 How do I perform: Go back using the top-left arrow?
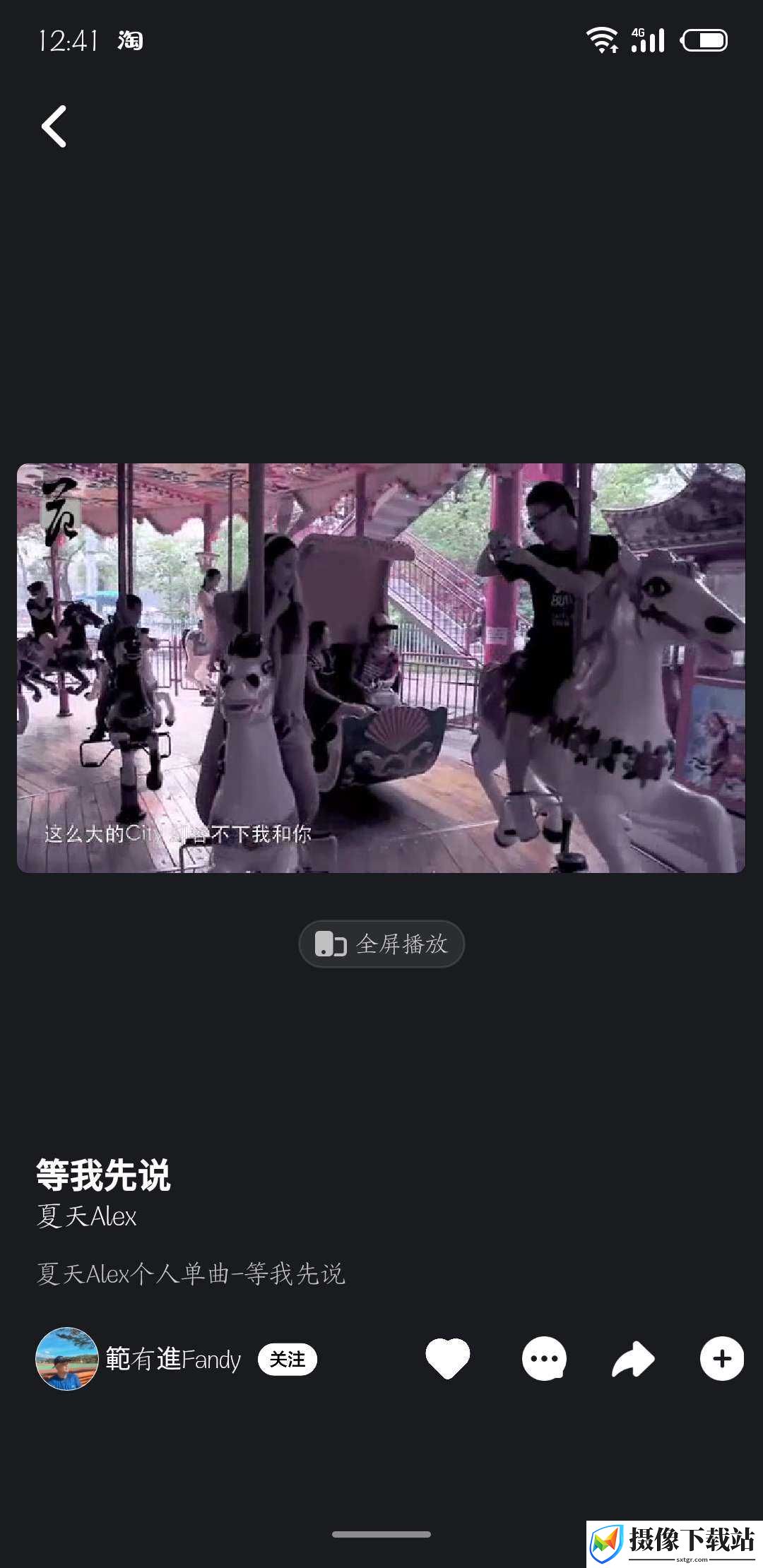54,126
